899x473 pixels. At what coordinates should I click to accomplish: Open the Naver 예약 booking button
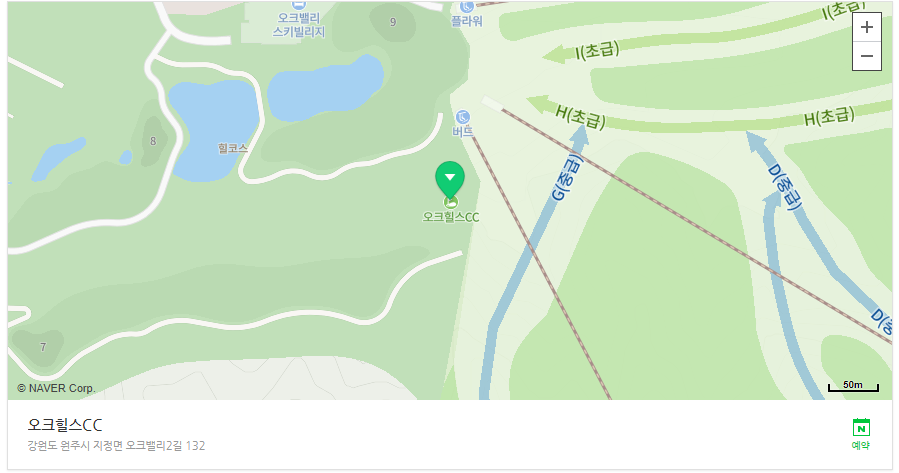(x=861, y=433)
